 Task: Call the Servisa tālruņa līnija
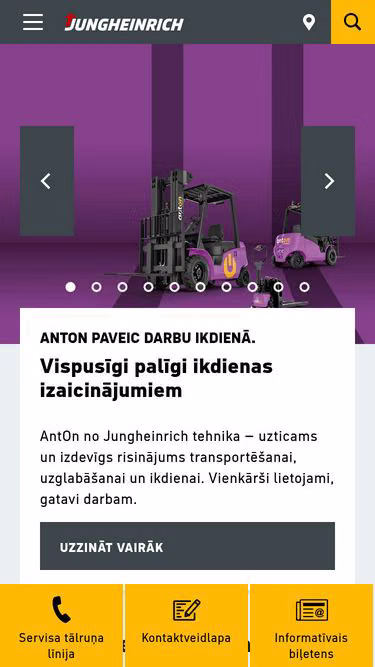pos(61,625)
